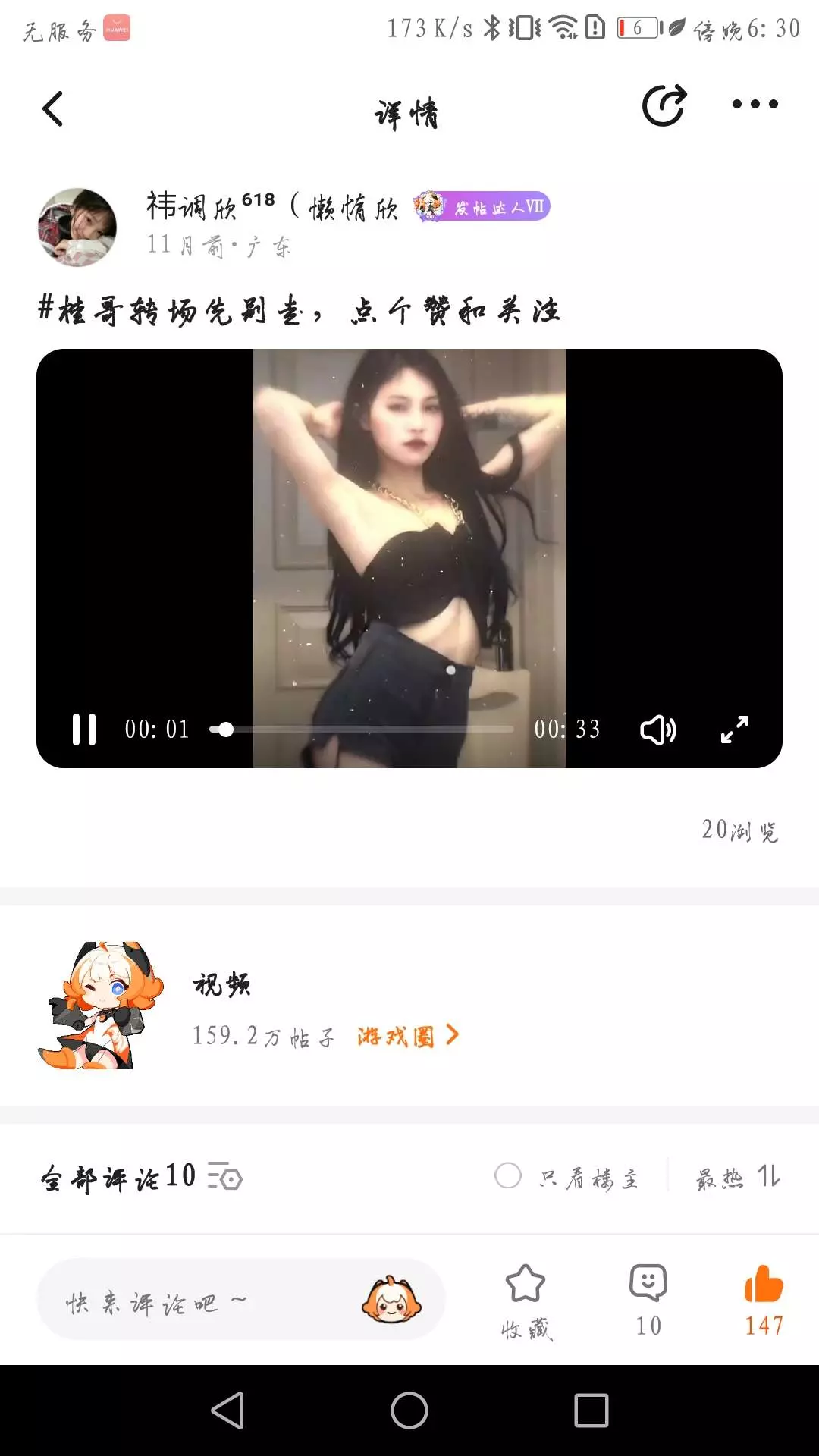Expand video to fullscreen
819x1456 pixels.
(734, 730)
